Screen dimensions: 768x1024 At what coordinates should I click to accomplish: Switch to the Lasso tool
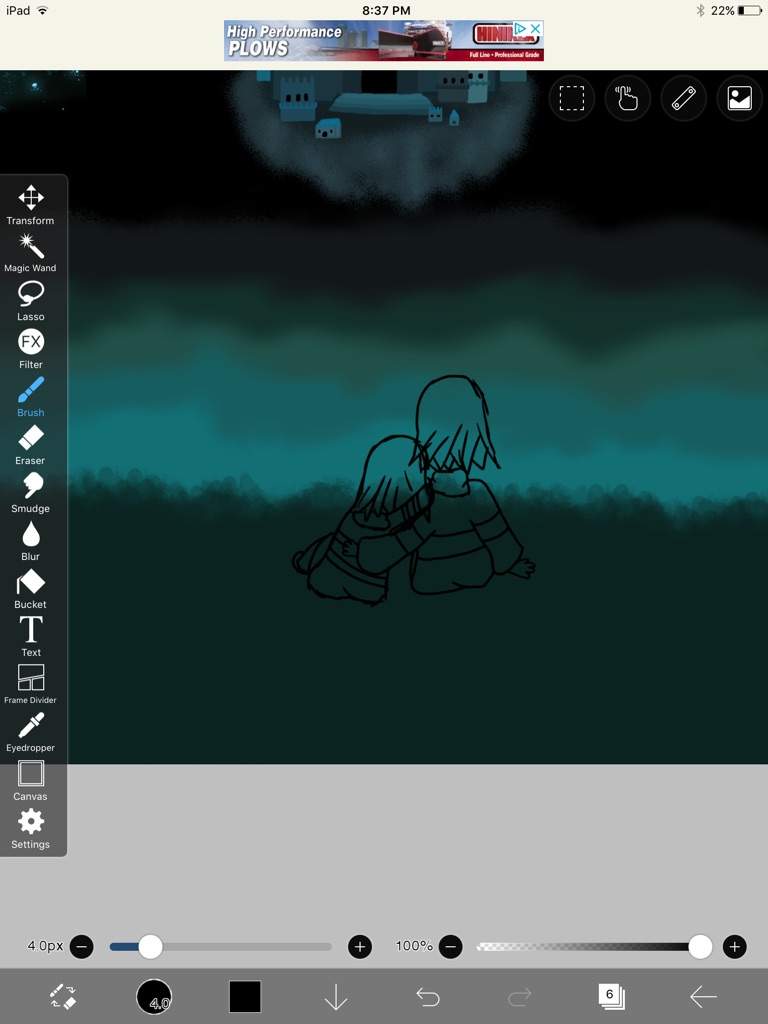(31, 299)
